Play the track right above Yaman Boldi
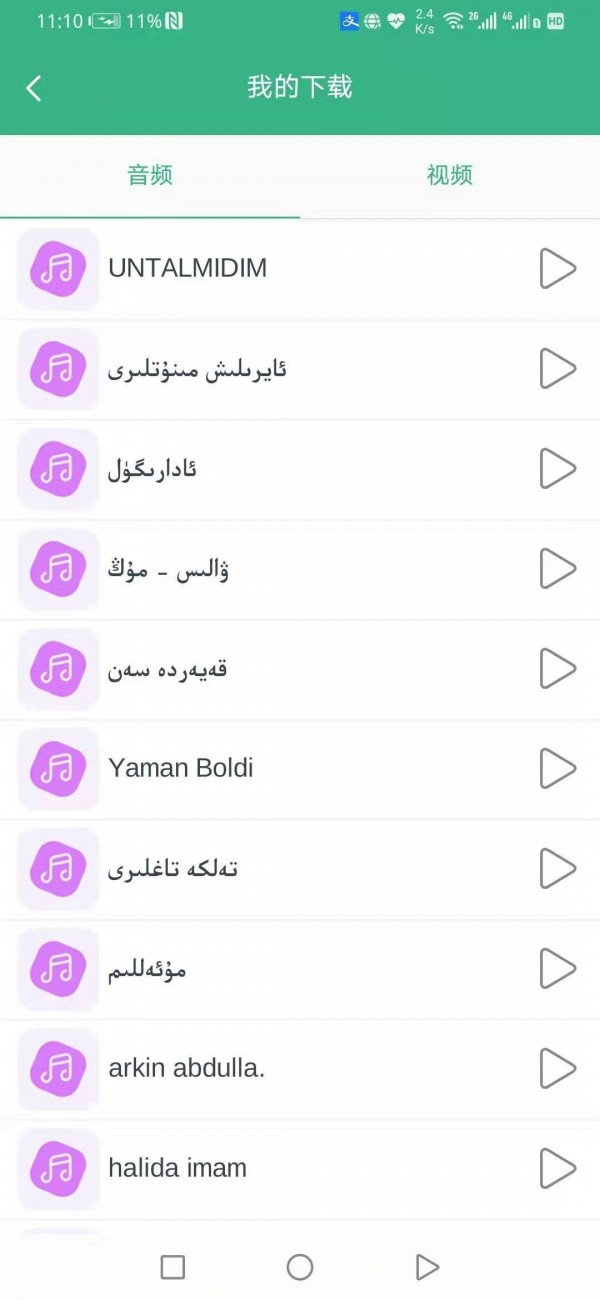This screenshot has height=1300, width=600. (x=557, y=668)
